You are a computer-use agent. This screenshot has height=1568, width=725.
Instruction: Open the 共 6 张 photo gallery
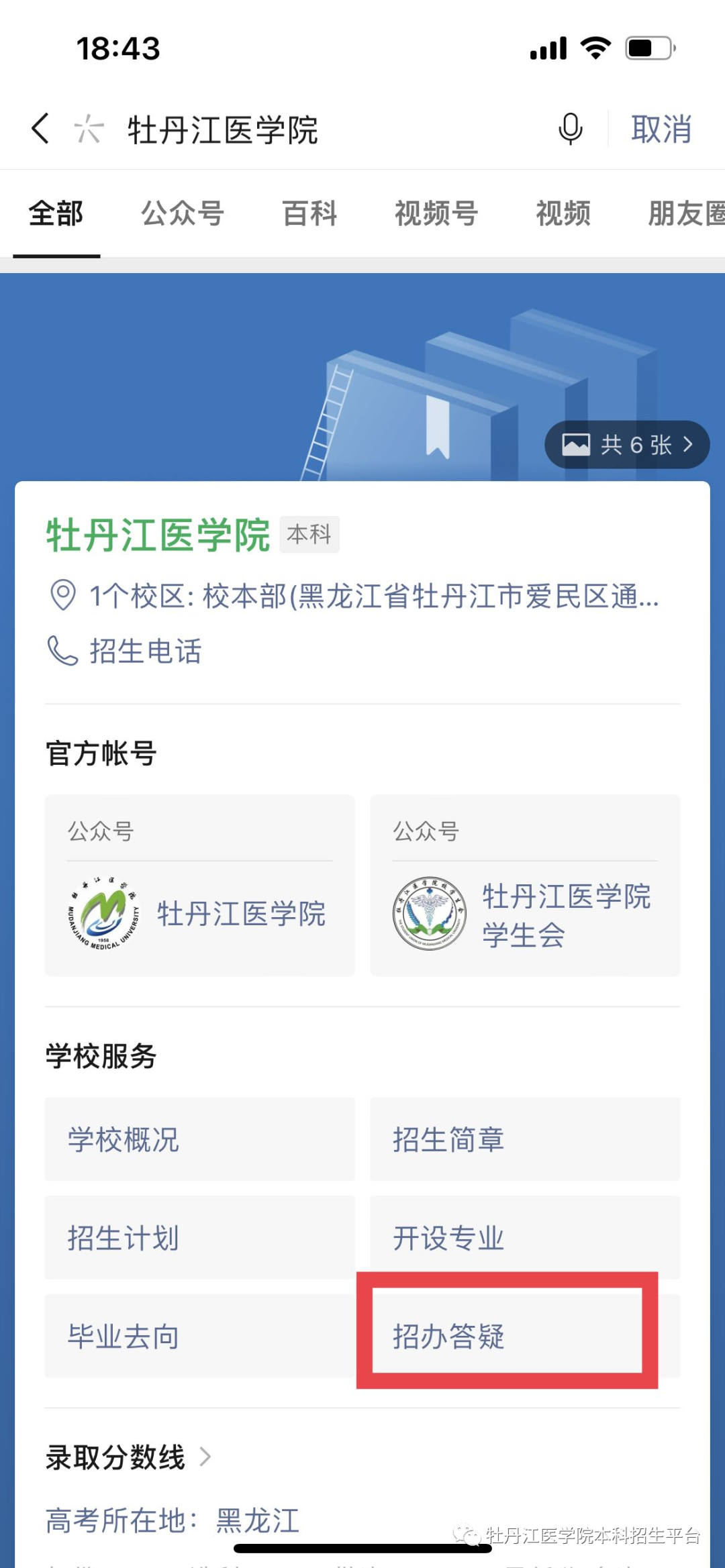coord(626,445)
